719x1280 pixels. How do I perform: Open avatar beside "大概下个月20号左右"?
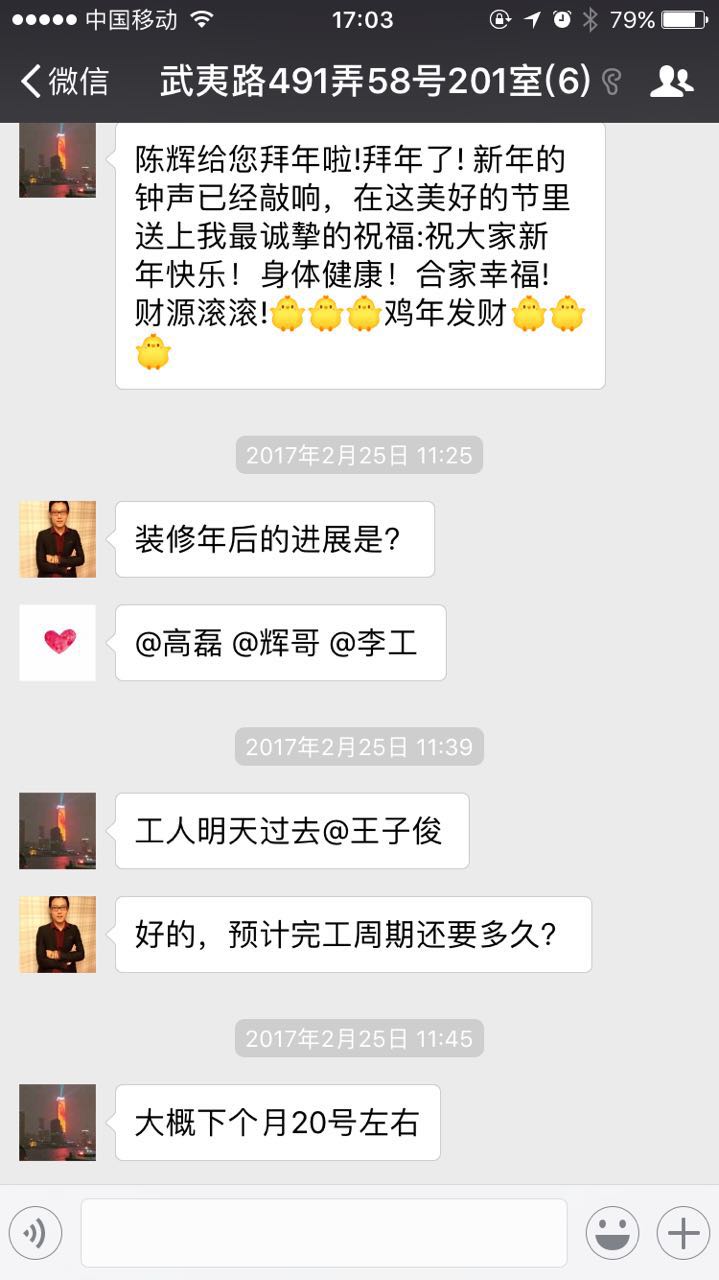(x=58, y=1122)
